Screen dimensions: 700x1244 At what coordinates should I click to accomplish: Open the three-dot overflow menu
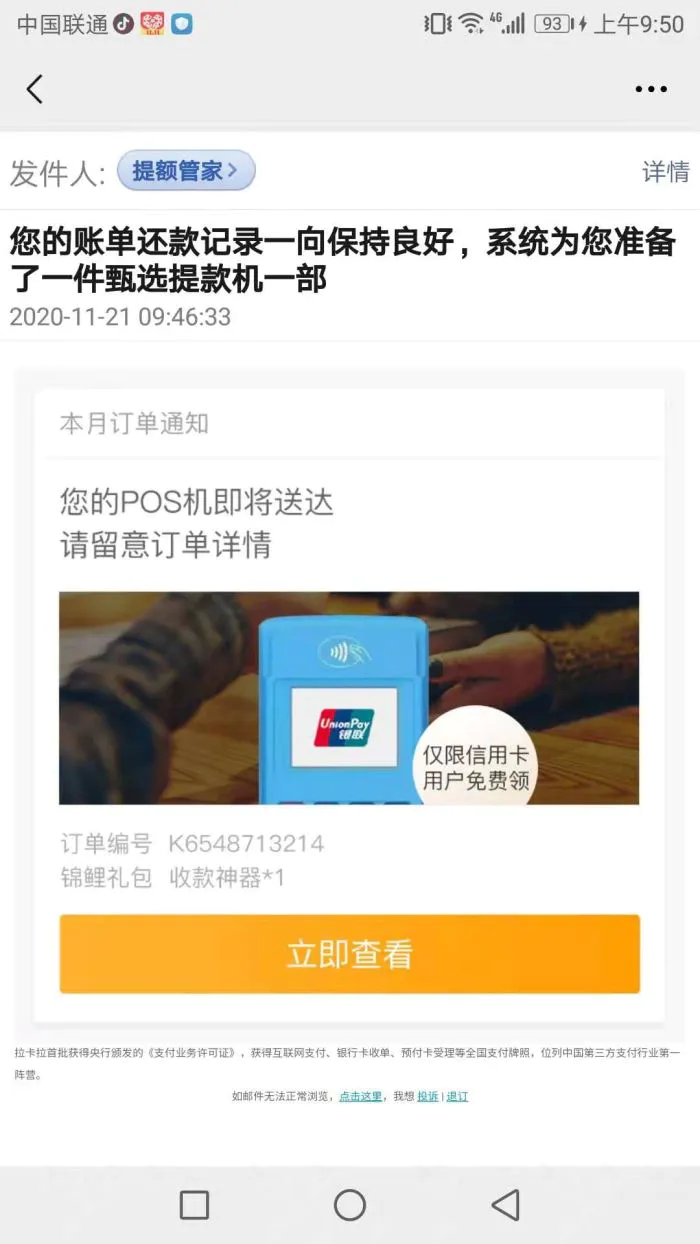tap(651, 89)
